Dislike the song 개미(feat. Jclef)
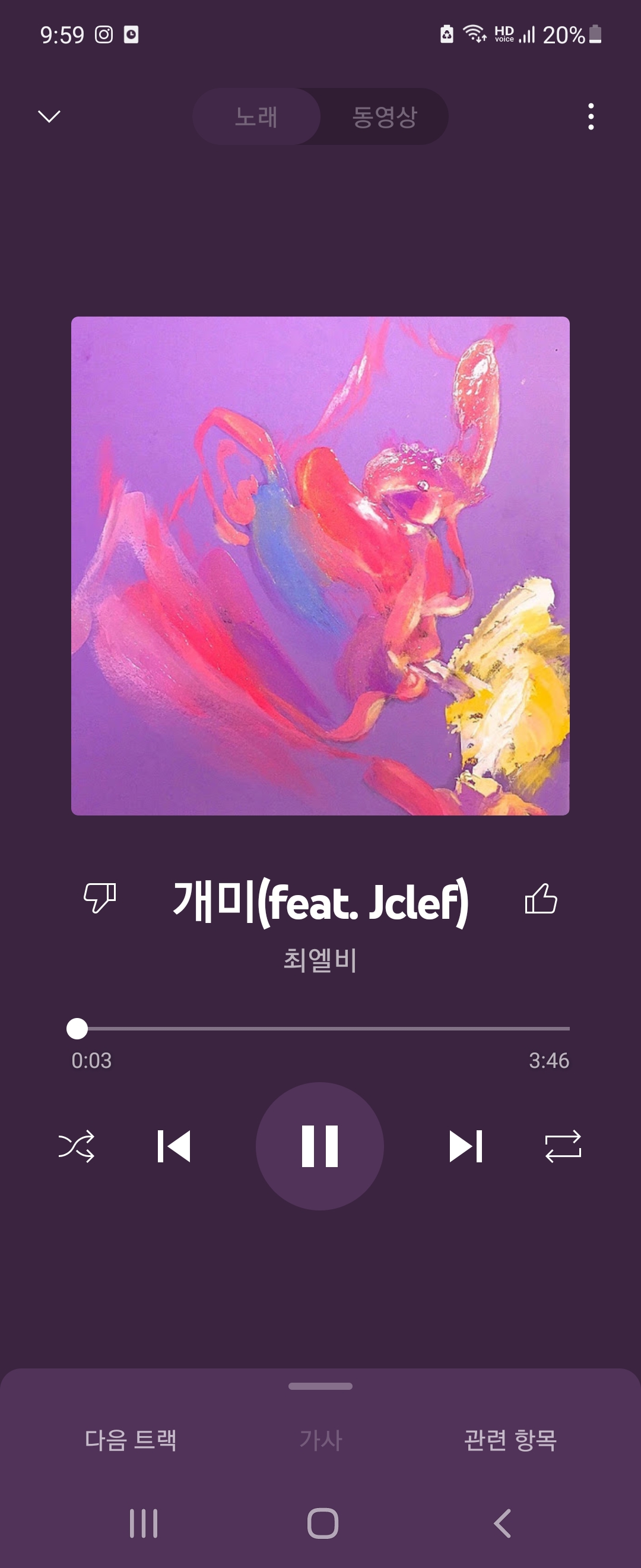Screen dimensions: 641x1568 click(x=101, y=899)
